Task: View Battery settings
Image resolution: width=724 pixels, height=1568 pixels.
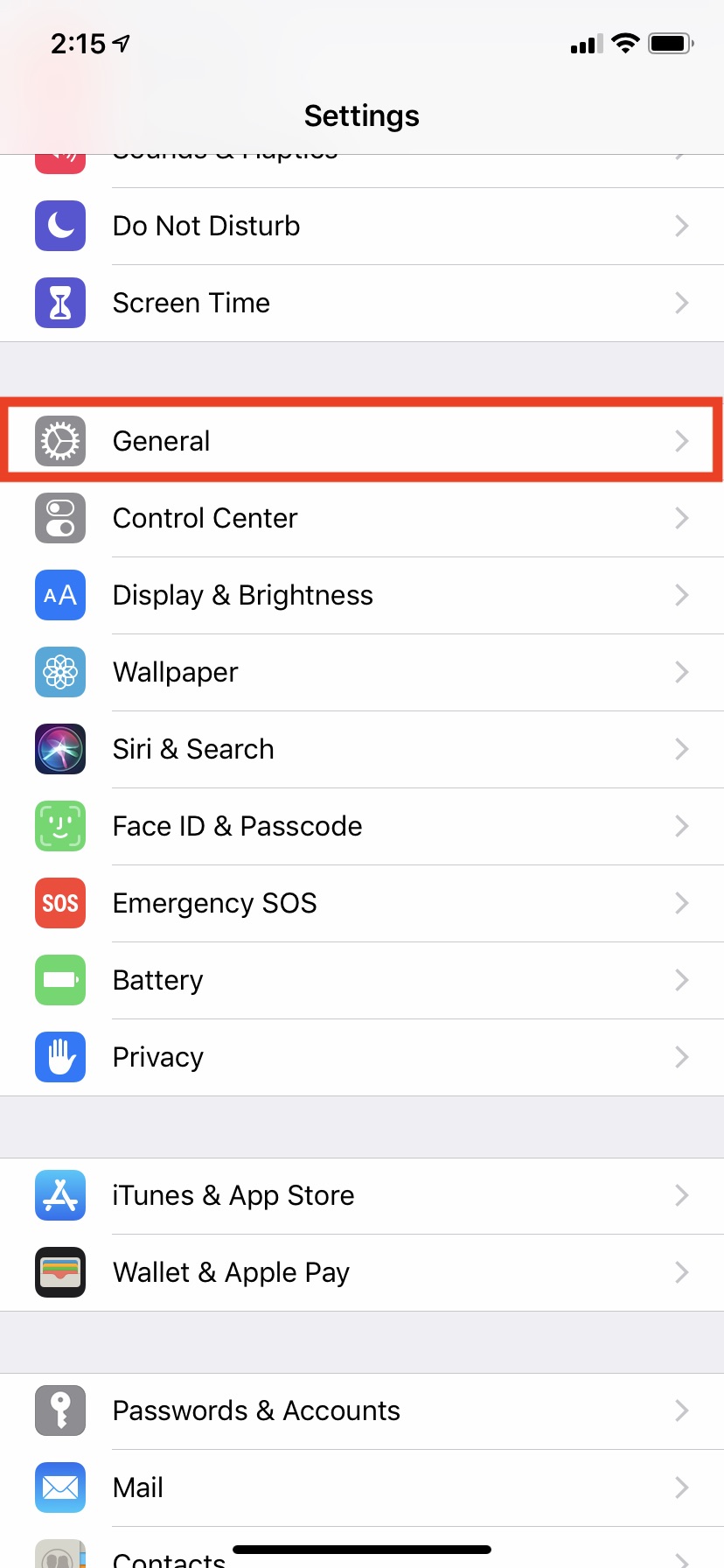Action: click(x=362, y=980)
